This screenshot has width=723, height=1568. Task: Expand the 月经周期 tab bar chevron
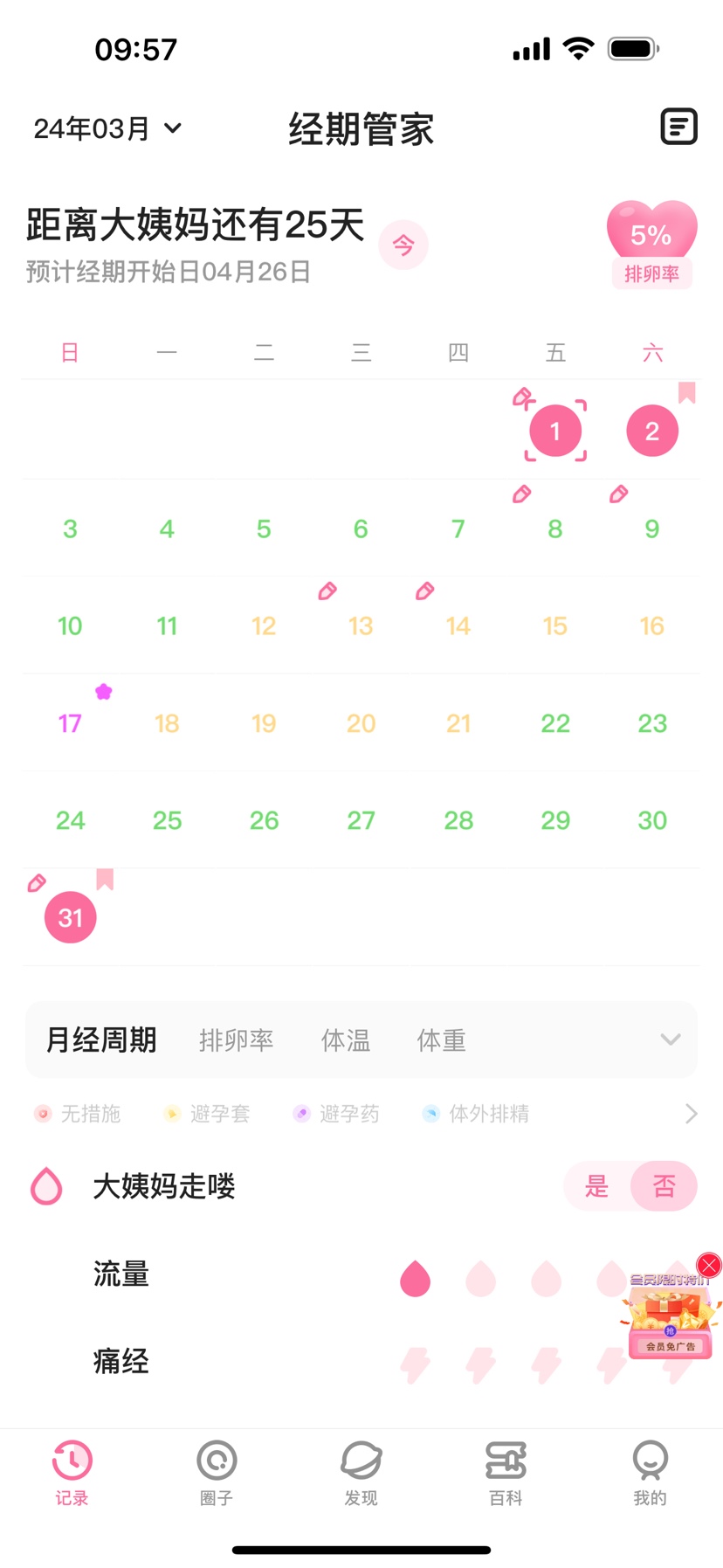click(670, 1040)
